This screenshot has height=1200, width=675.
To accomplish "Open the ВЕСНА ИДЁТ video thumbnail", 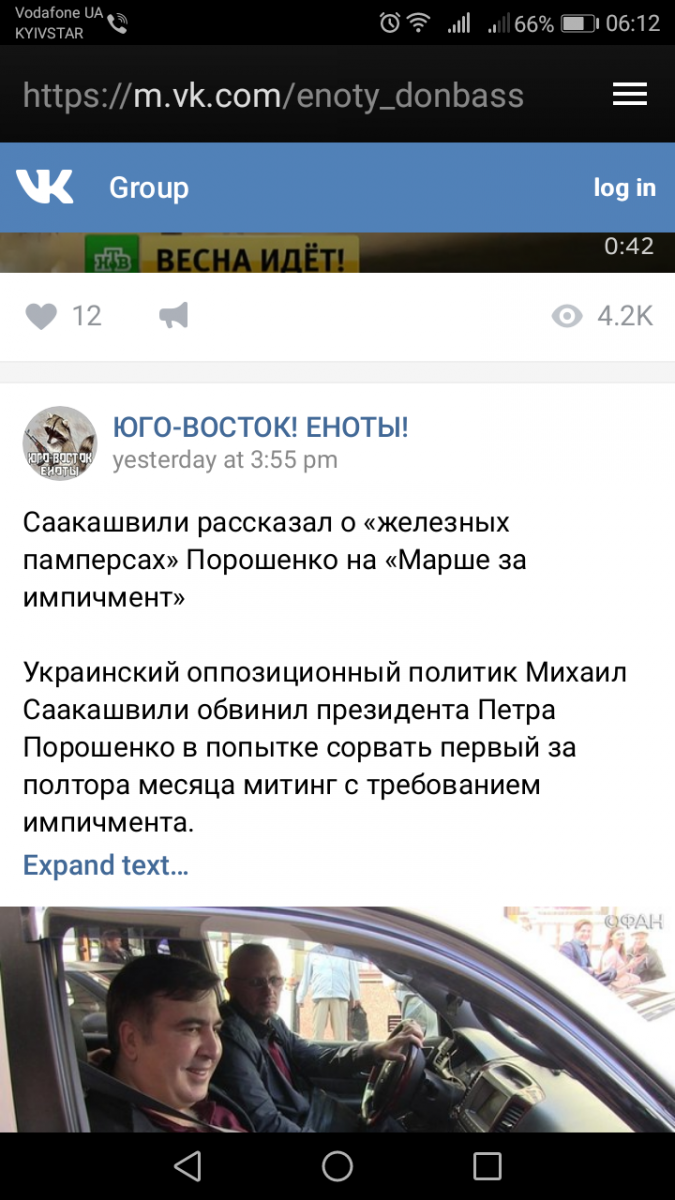I will click(x=337, y=253).
